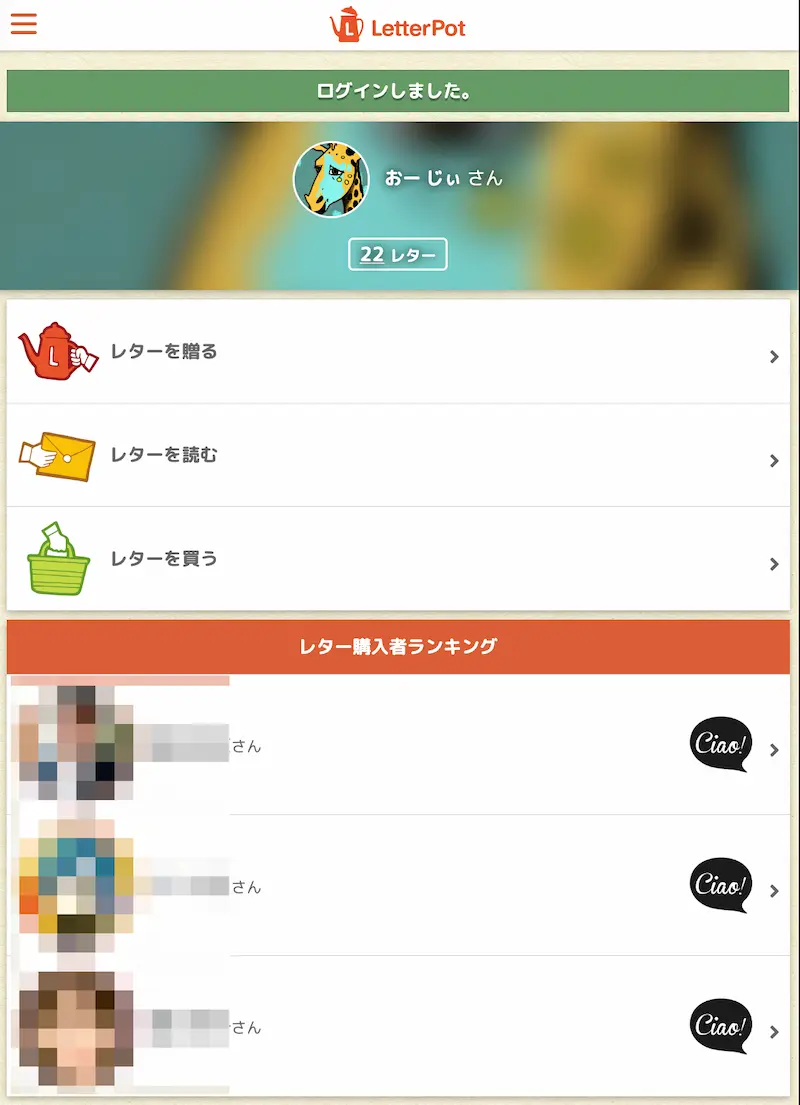800x1105 pixels.
Task: Open the レターを読む row
Action: pyautogui.click(x=398, y=456)
